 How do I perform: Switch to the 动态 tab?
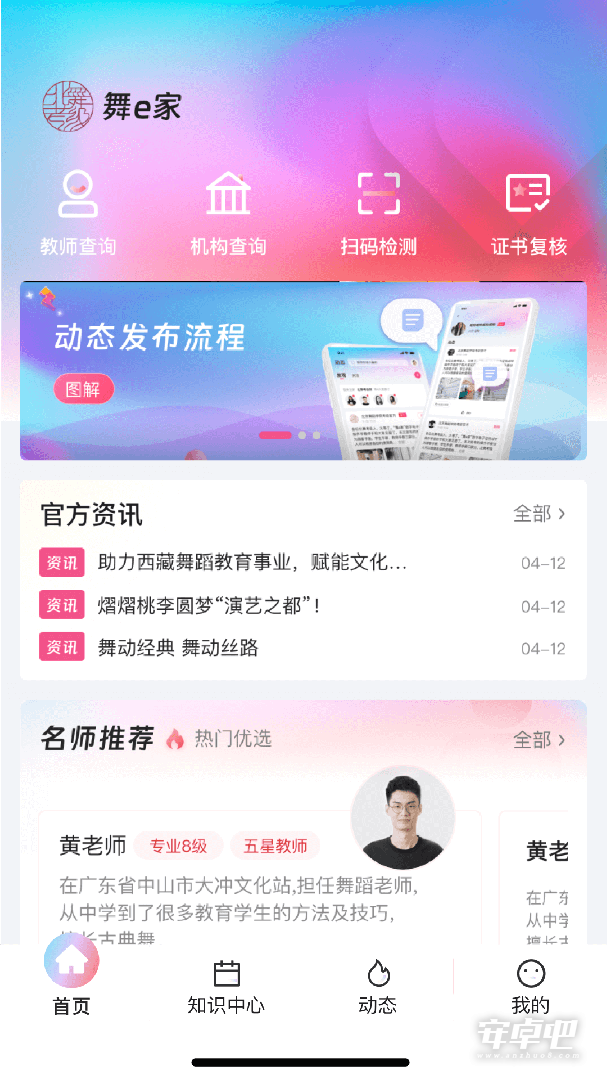point(378,986)
